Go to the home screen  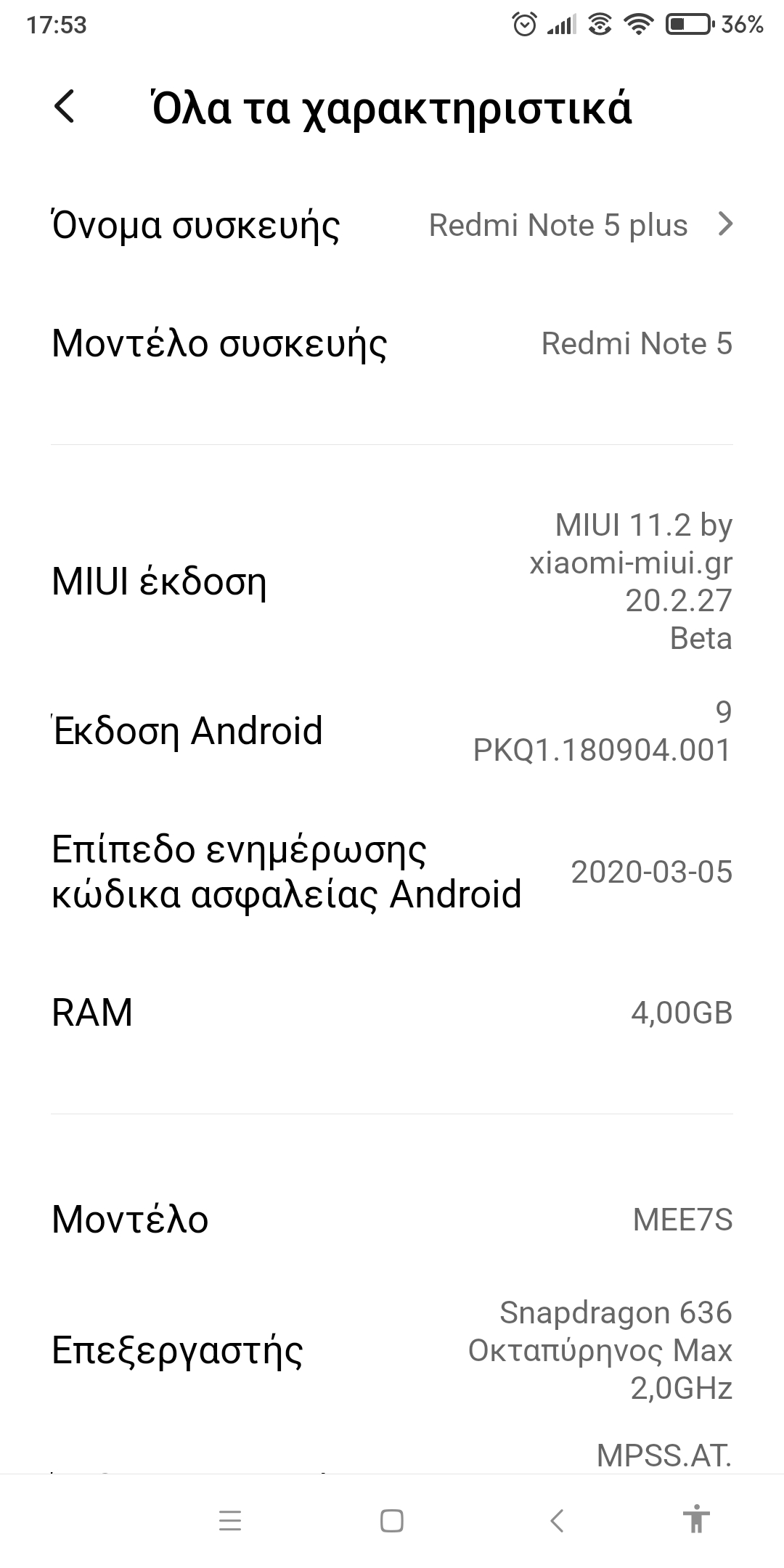coord(392,1520)
